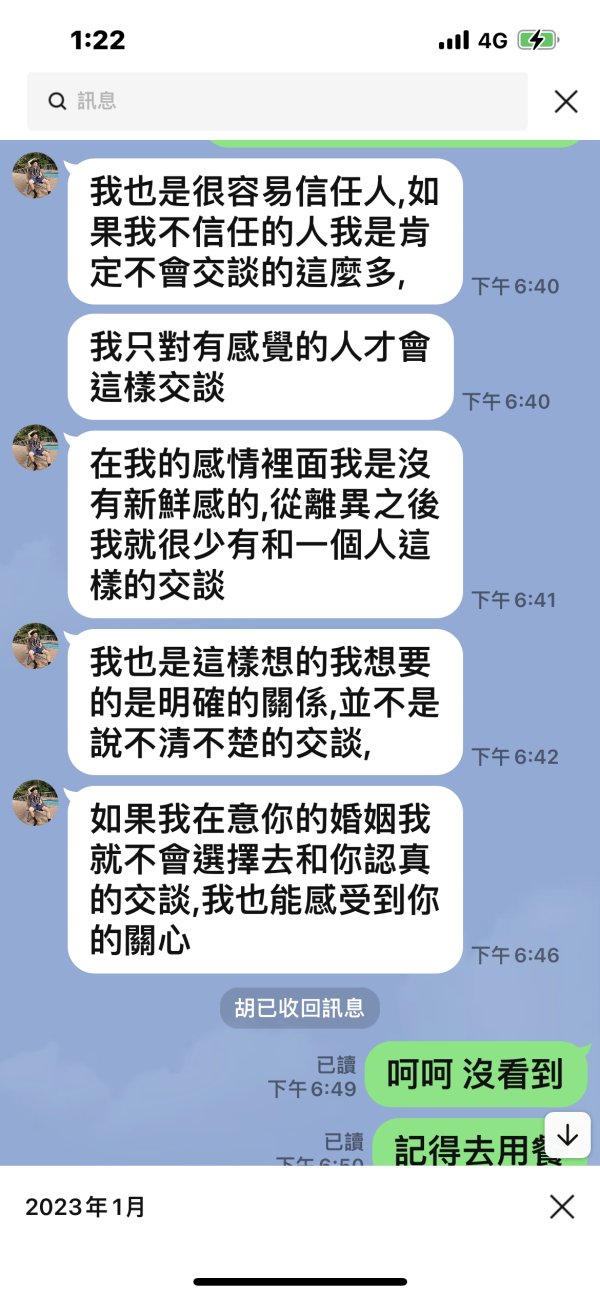Tap the 訊息 search field
This screenshot has height=1298, width=600.
[x=277, y=101]
